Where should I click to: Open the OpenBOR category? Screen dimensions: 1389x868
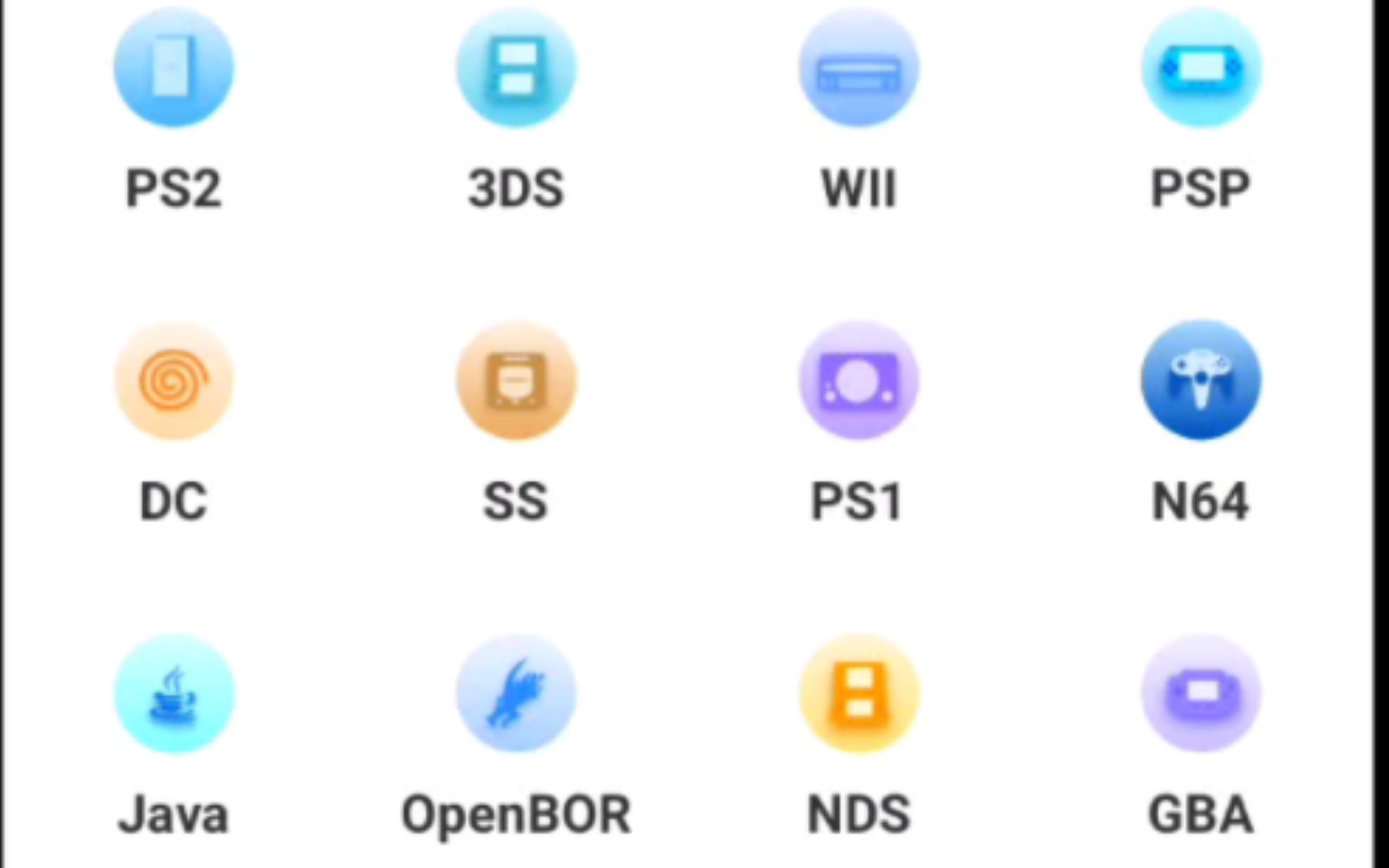point(516,694)
